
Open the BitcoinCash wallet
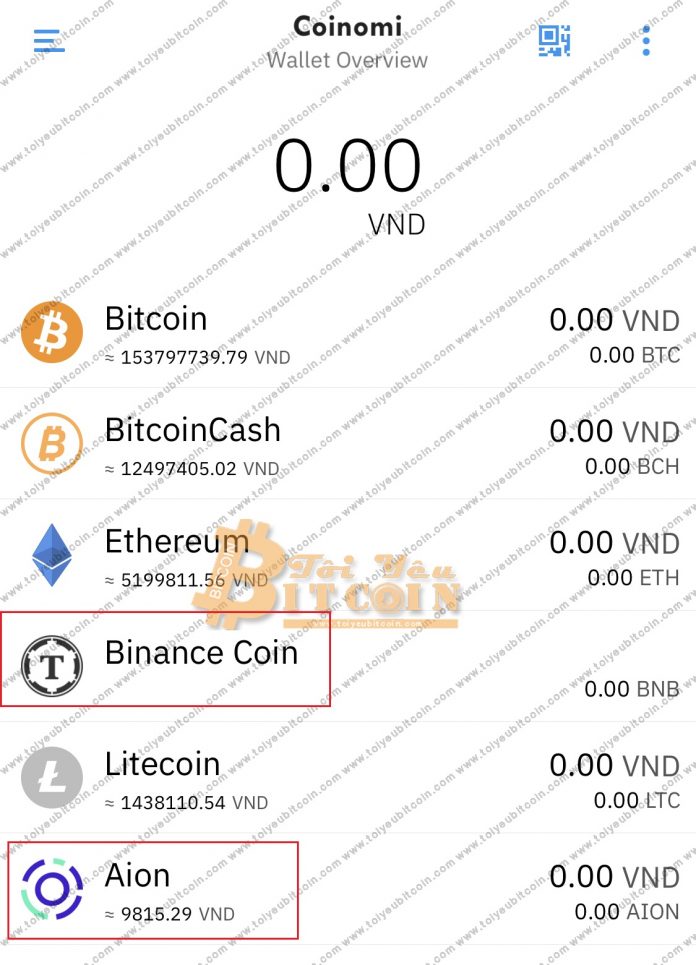348,446
